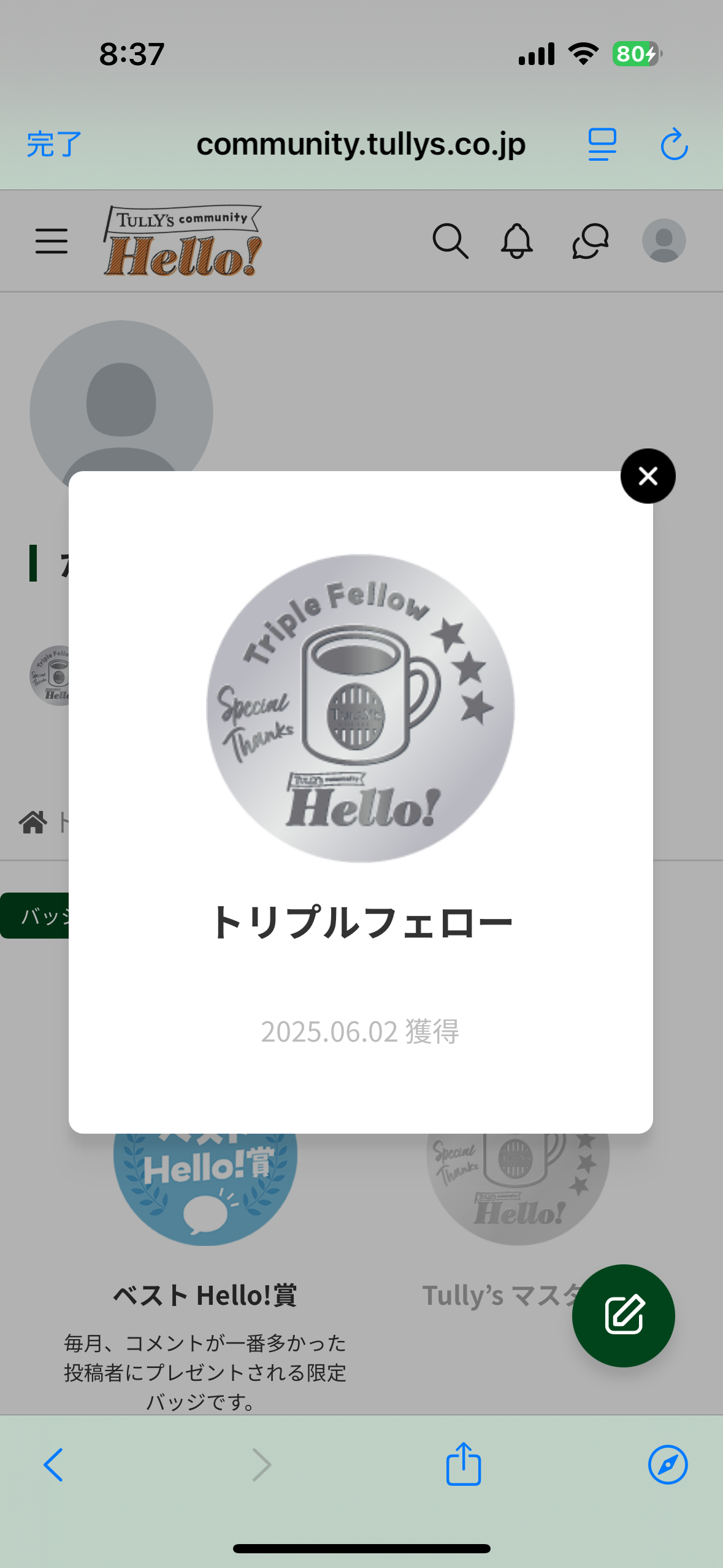Open the reader view page menu

pyautogui.click(x=602, y=145)
